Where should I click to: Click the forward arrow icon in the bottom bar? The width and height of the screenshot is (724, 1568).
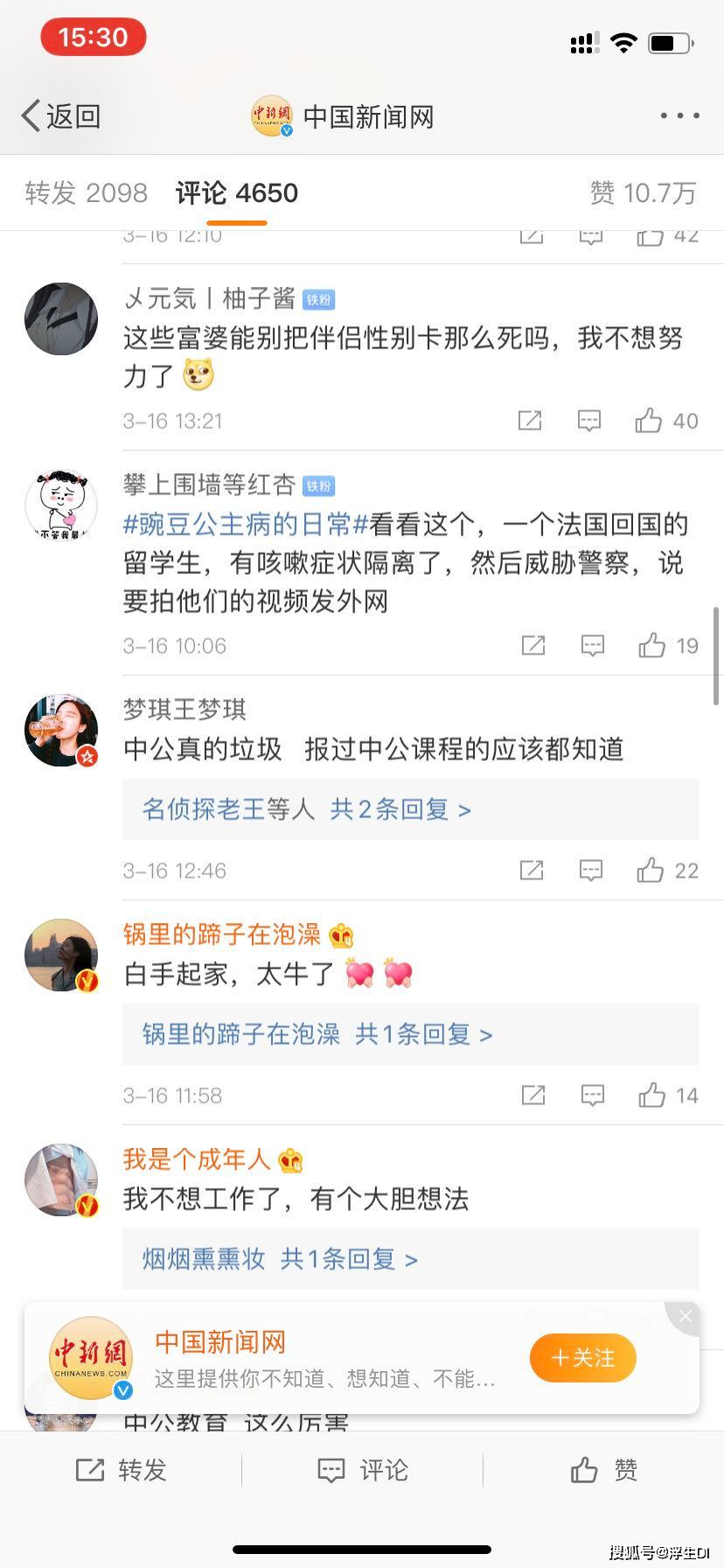[90, 1470]
